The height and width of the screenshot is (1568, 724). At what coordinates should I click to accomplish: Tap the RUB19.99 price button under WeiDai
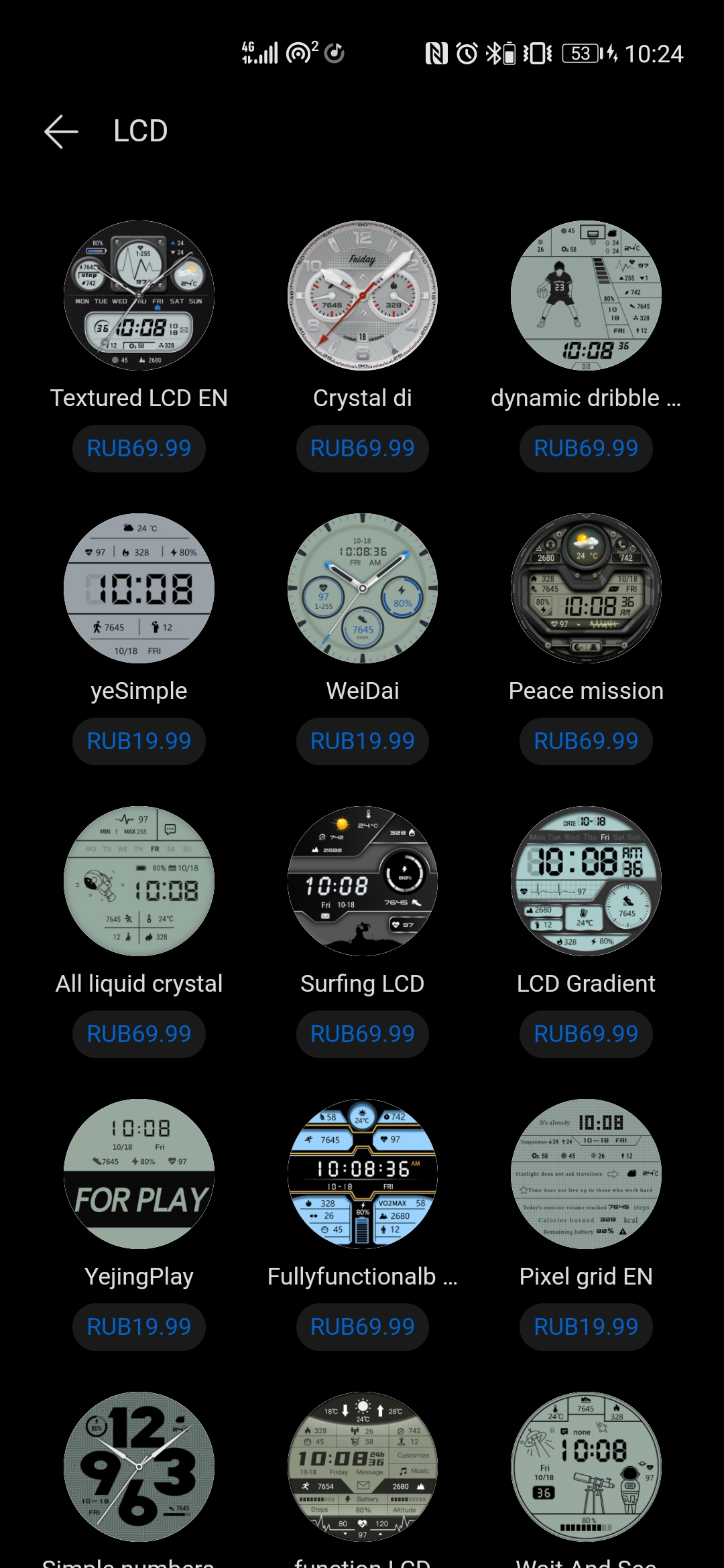click(x=362, y=741)
